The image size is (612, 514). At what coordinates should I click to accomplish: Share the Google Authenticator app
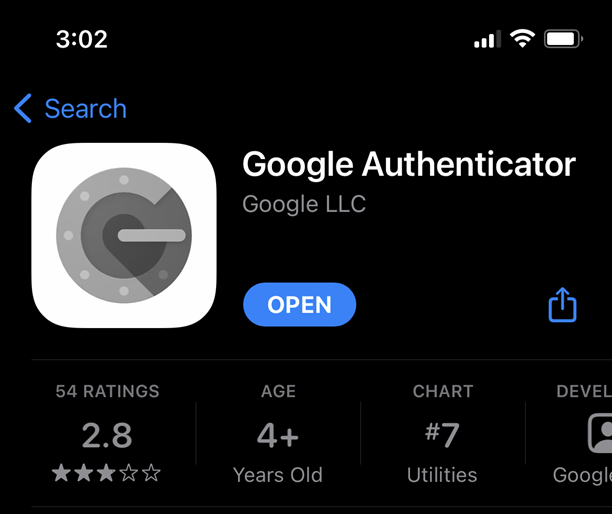tap(563, 305)
